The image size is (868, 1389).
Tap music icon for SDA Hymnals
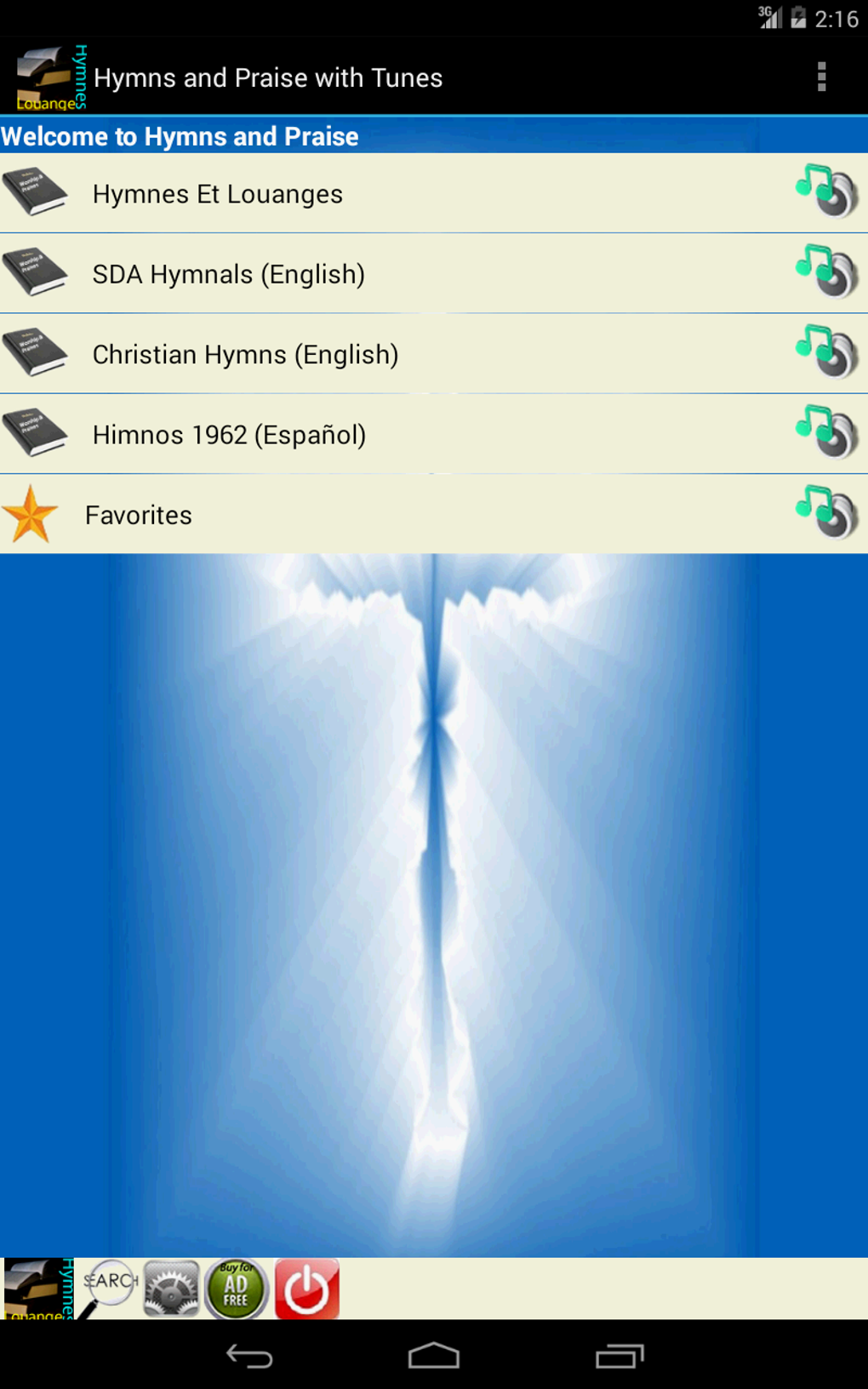pos(826,272)
